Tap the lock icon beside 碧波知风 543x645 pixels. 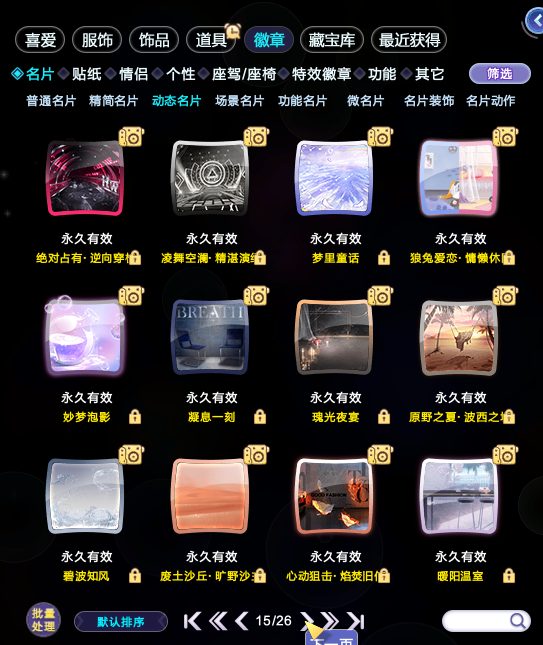click(135, 576)
